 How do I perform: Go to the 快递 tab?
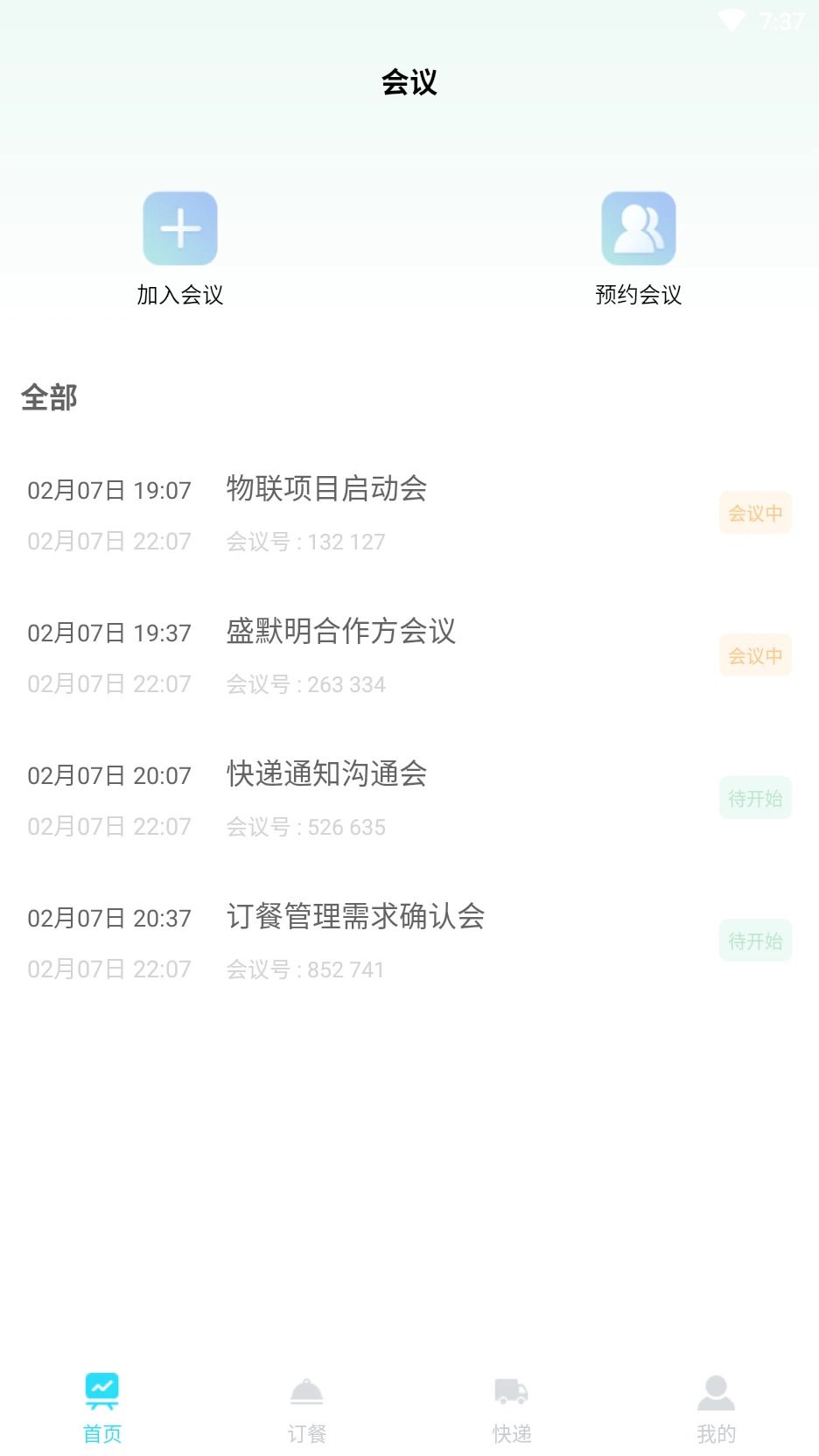click(x=512, y=1407)
